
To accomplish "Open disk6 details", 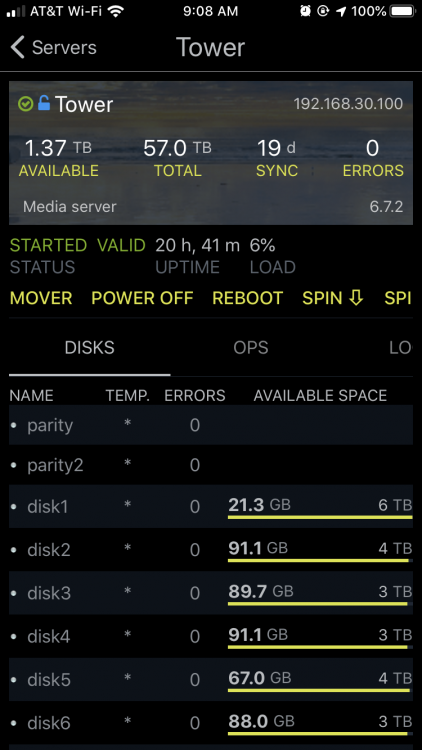I will [211, 722].
